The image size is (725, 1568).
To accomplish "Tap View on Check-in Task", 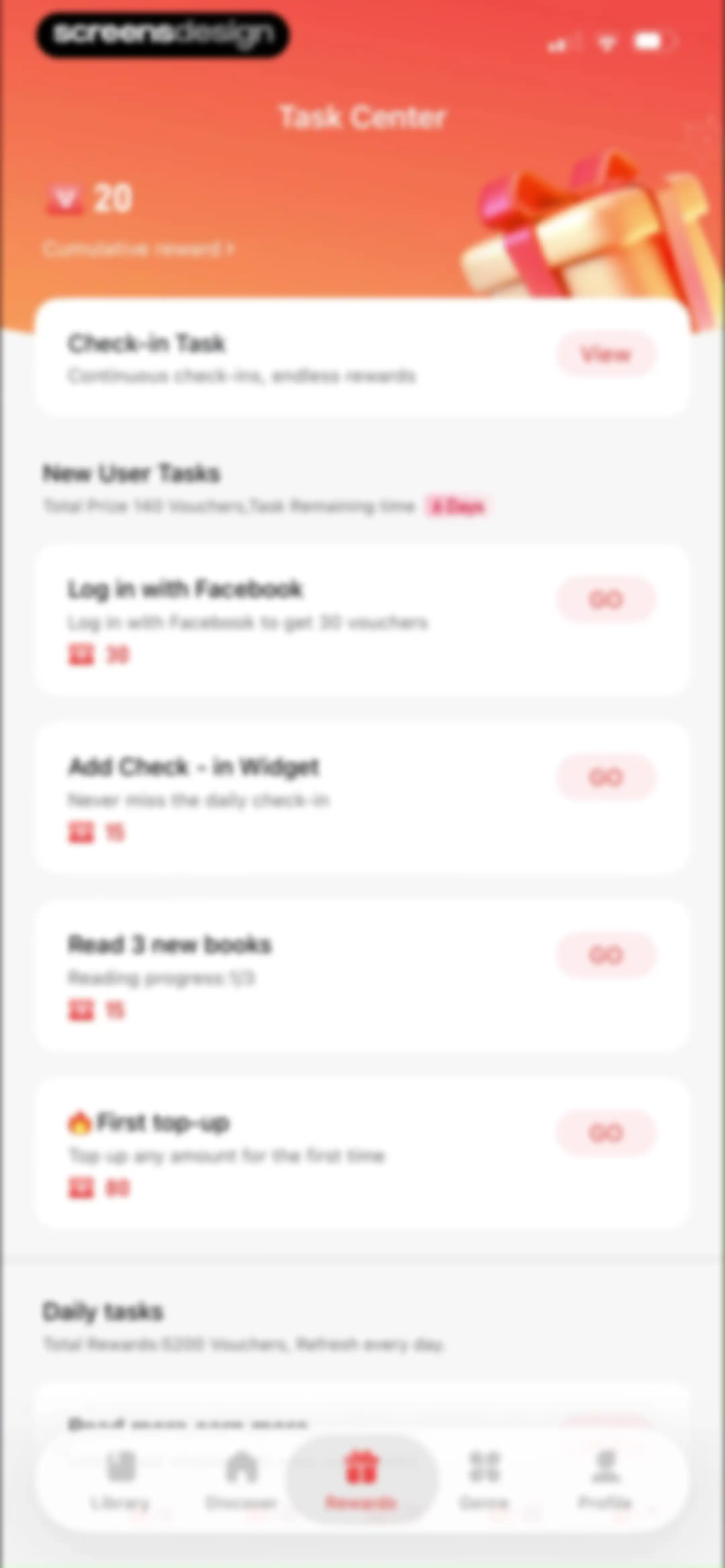I will coord(606,354).
